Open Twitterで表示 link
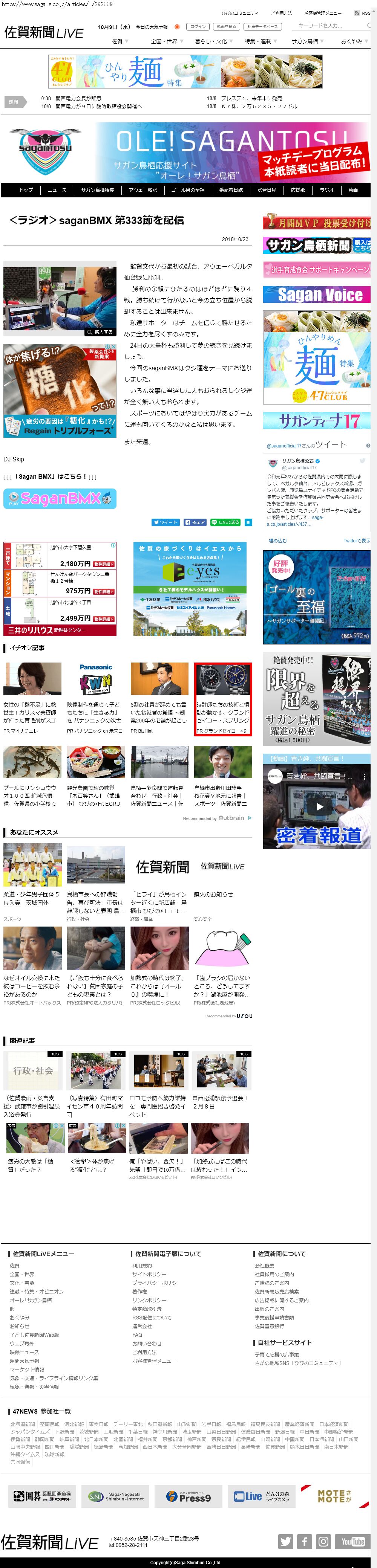Image resolution: width=377 pixels, height=1568 pixels. coord(356,540)
